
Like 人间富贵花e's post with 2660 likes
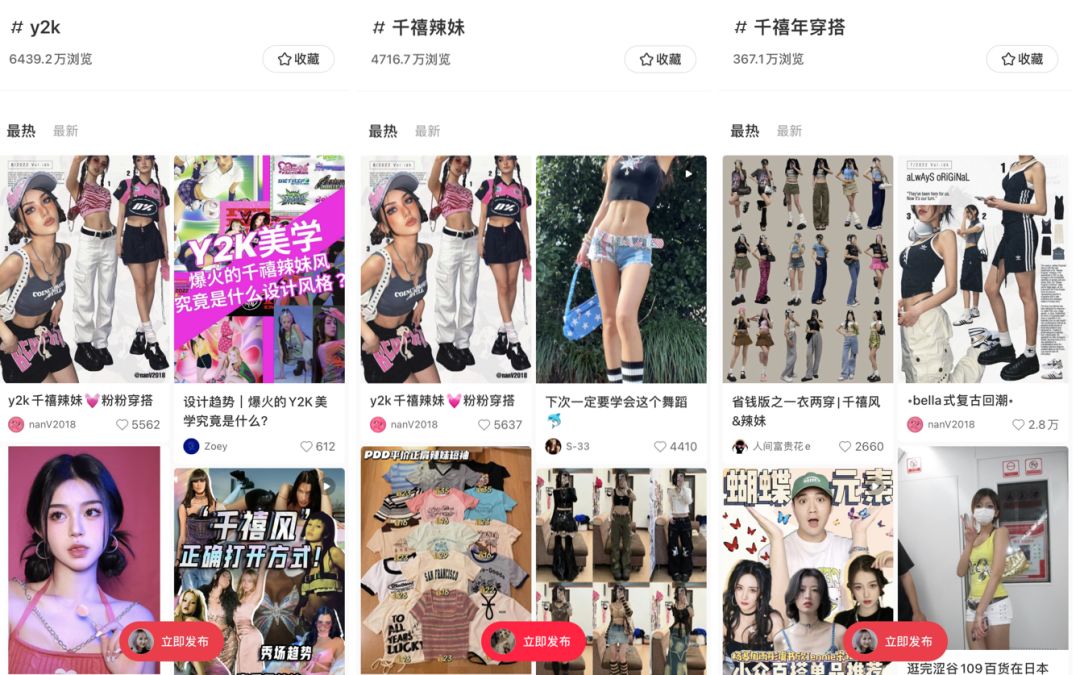[x=846, y=446]
